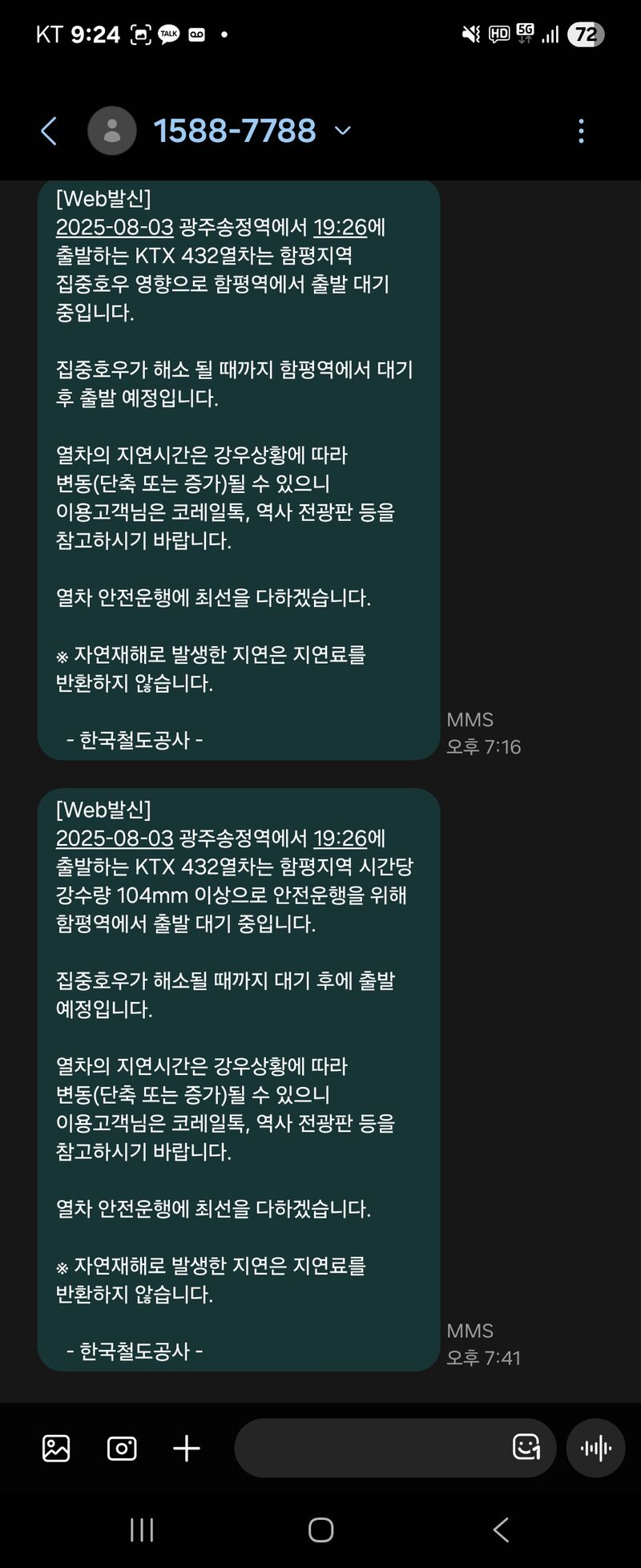Open the contact avatar for 1588-7788
The image size is (641, 1568).
pyautogui.click(x=112, y=131)
